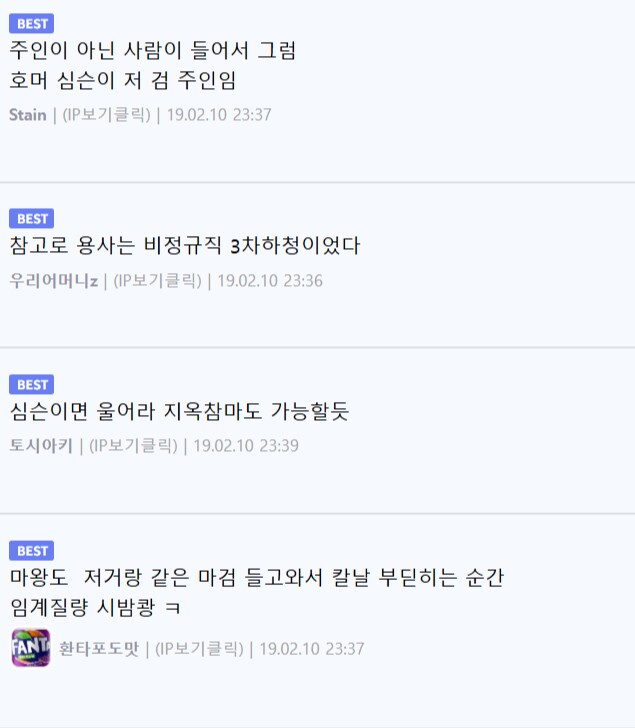
Task: Tap 환타포도맛's Fanta avatar picture
Action: (31, 648)
